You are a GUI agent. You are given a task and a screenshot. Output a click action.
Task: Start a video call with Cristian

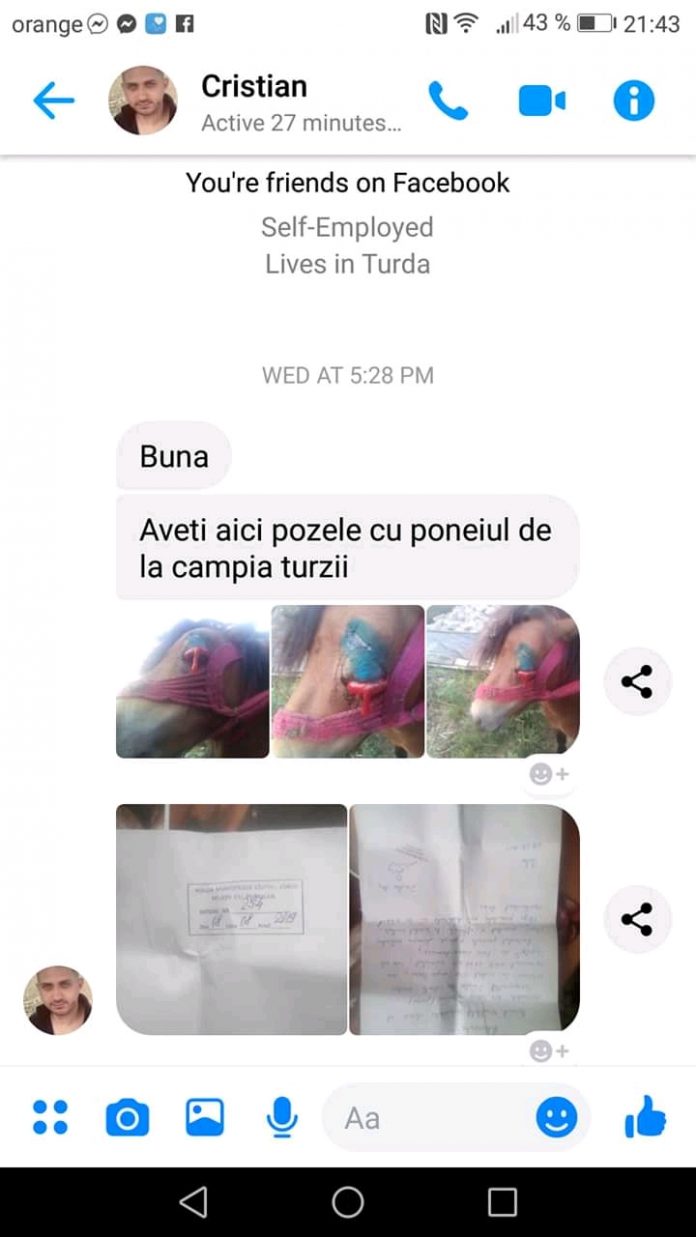542,101
